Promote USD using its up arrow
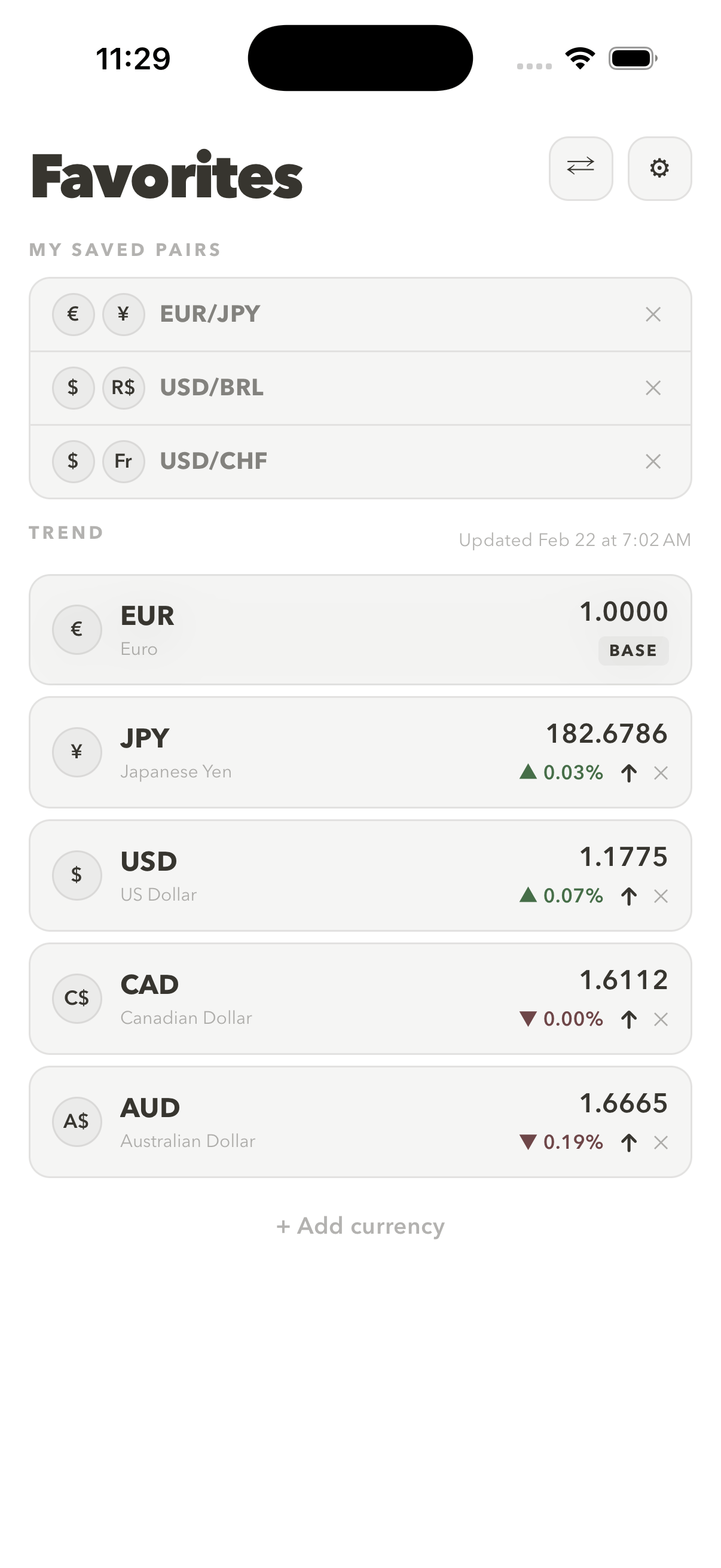The width and height of the screenshot is (721, 1568). coord(630,896)
